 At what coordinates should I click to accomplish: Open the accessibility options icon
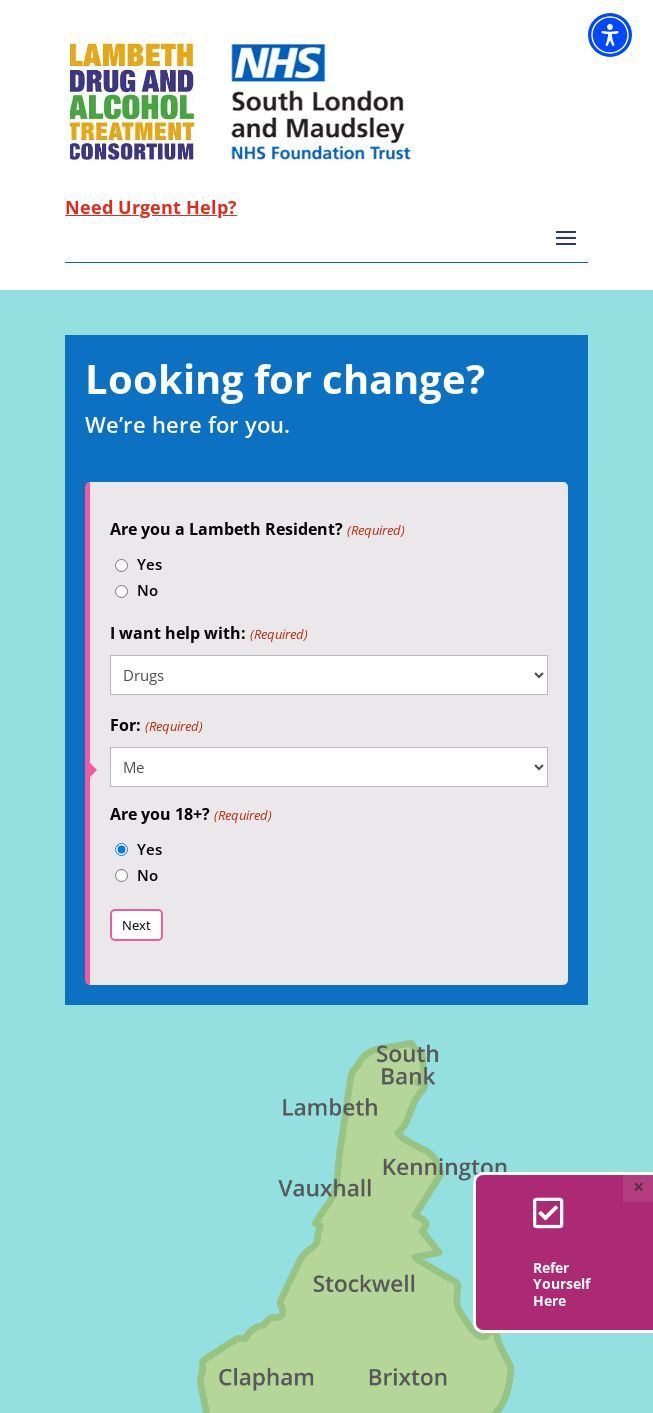pyautogui.click(x=609, y=35)
